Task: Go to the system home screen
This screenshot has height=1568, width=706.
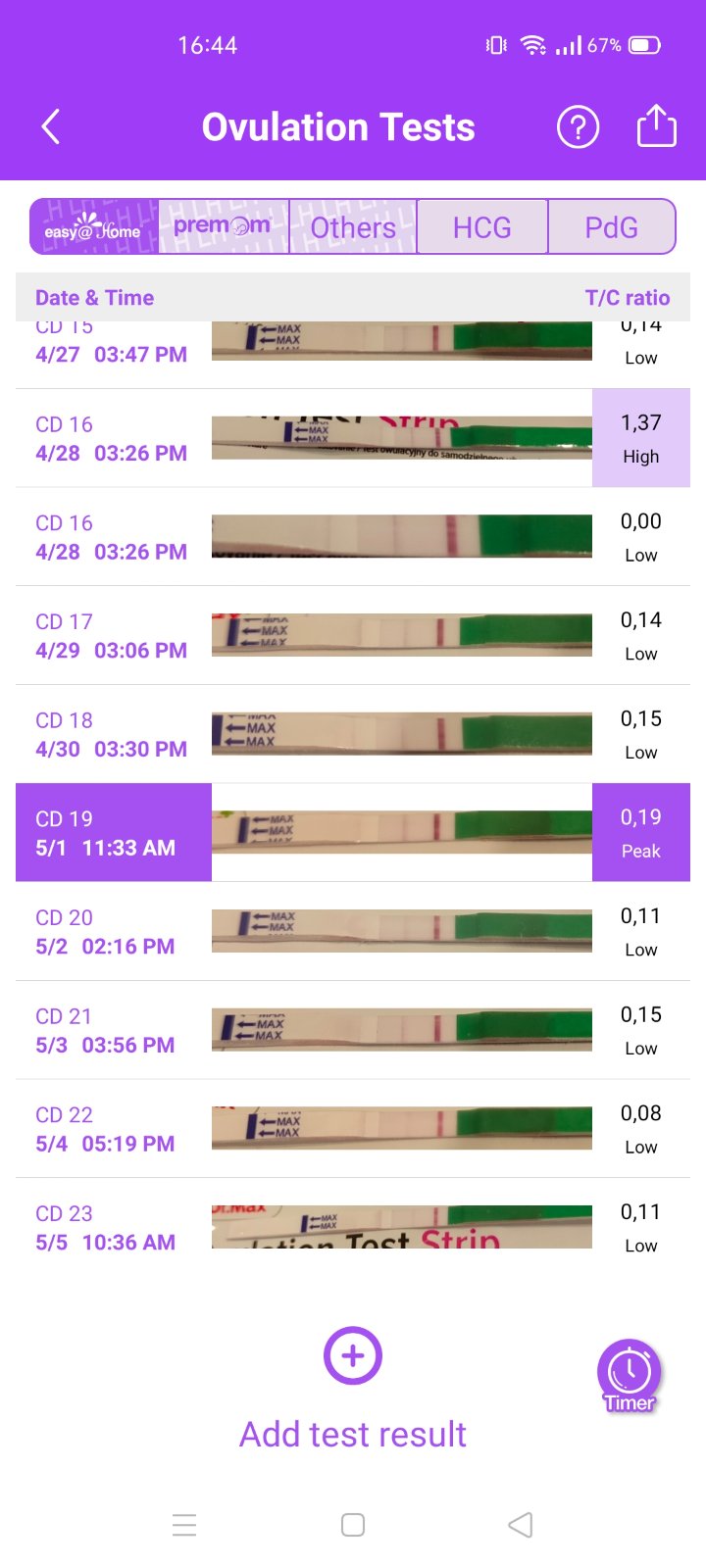Action: pos(353,1525)
